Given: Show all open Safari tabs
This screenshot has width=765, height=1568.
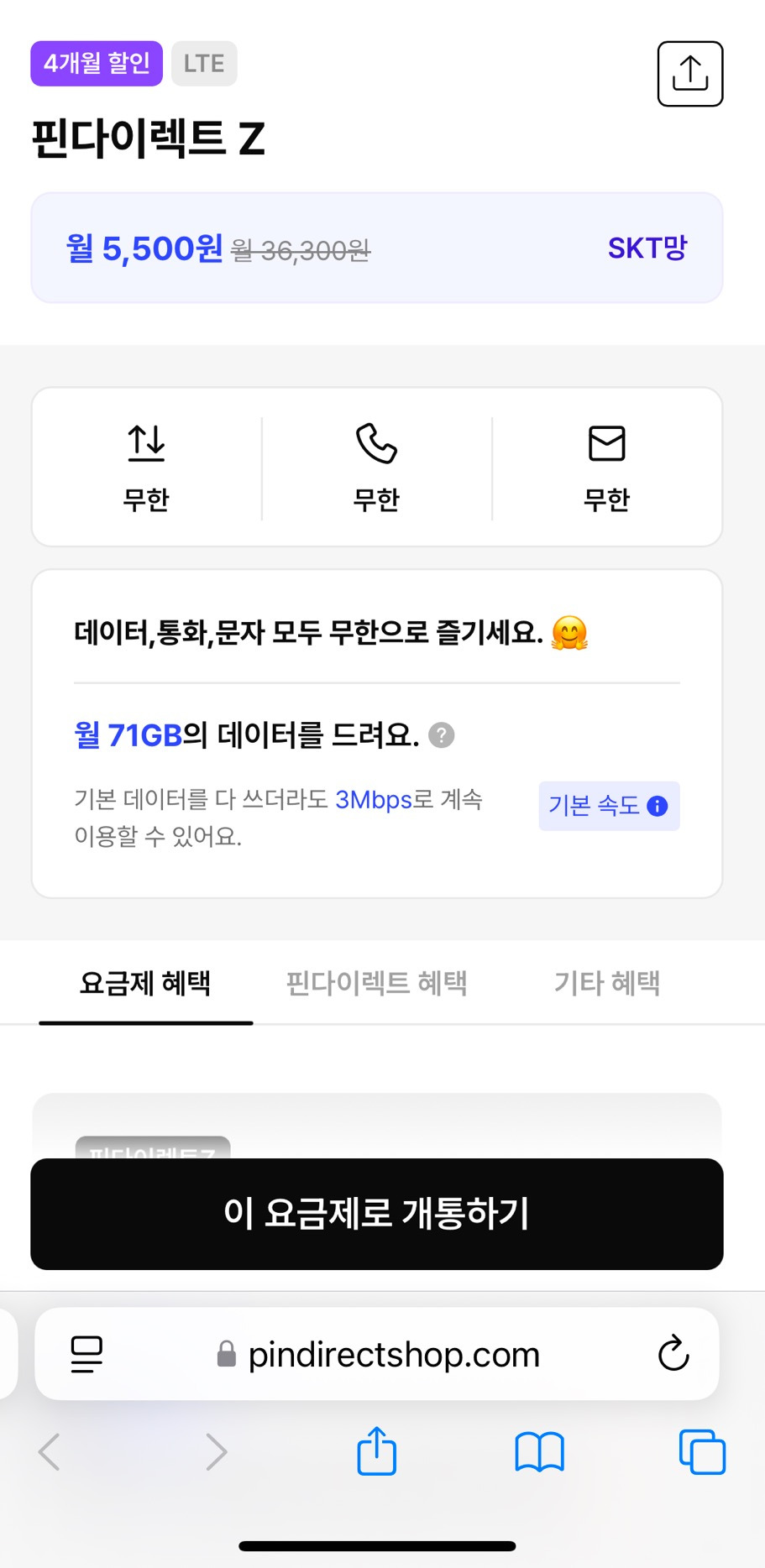Looking at the screenshot, I should tap(702, 1452).
